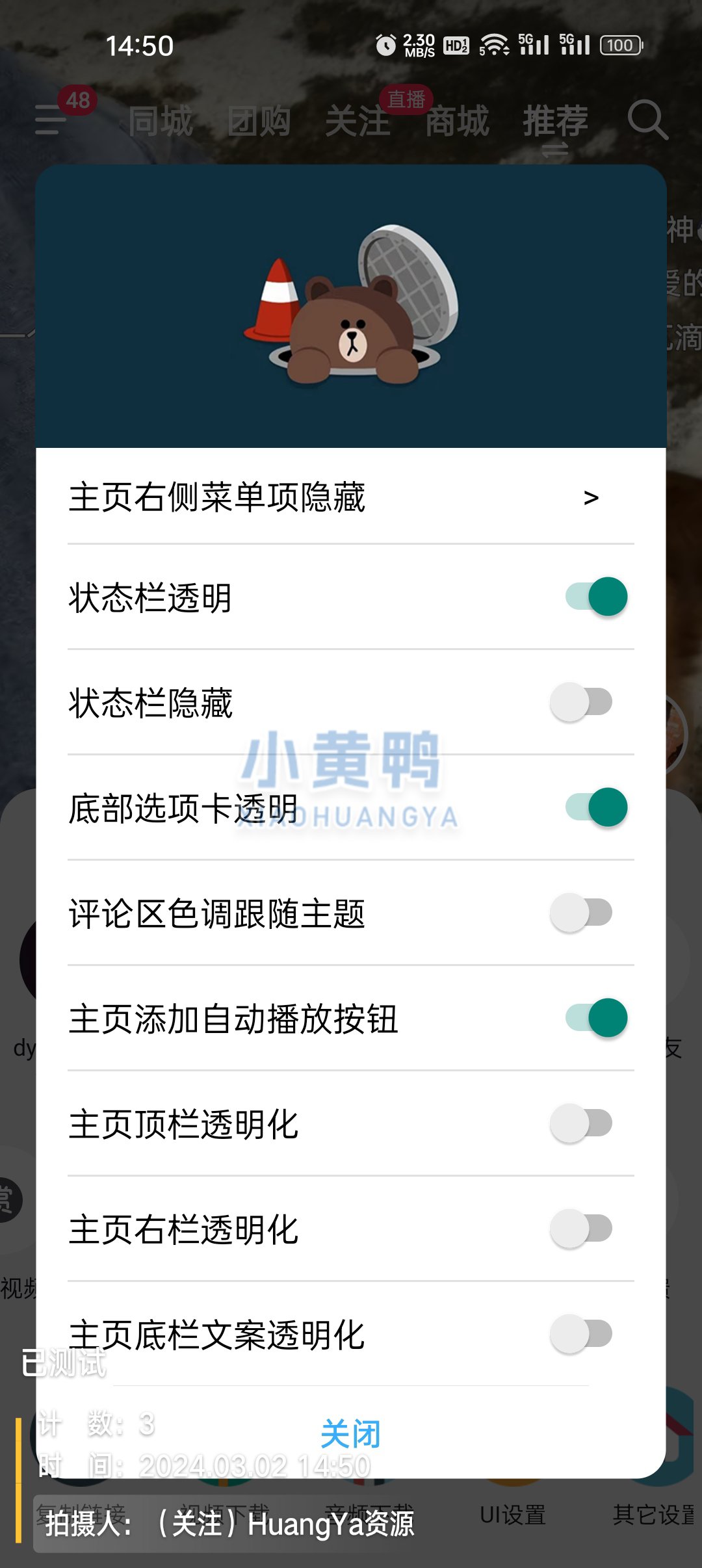This screenshot has width=702, height=1568.
Task: Switch off 主页添加自动播放按钮
Action: (595, 1018)
